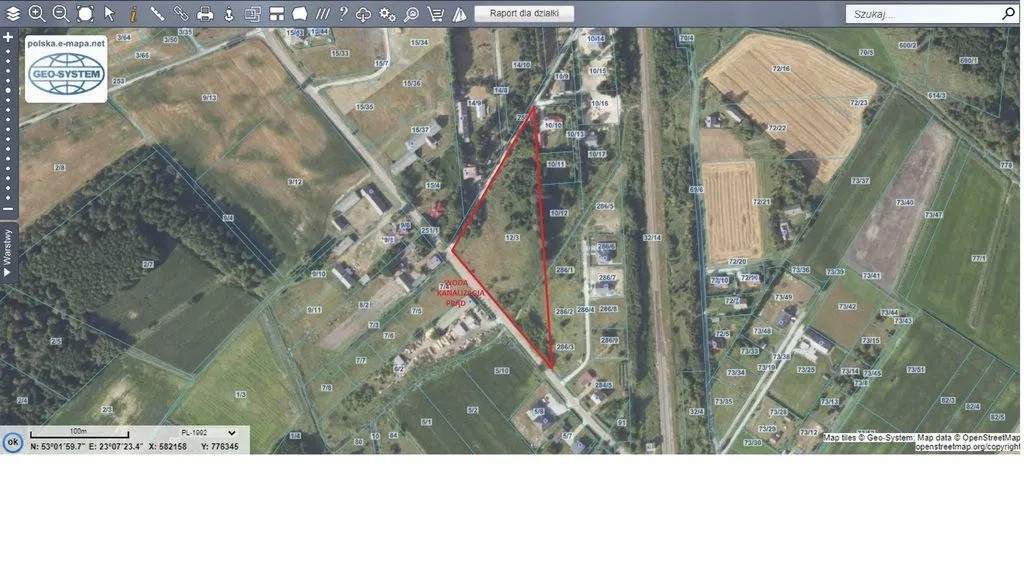The width and height of the screenshot is (1024, 588).
Task: Focus the Szukaj search field
Action: point(920,14)
